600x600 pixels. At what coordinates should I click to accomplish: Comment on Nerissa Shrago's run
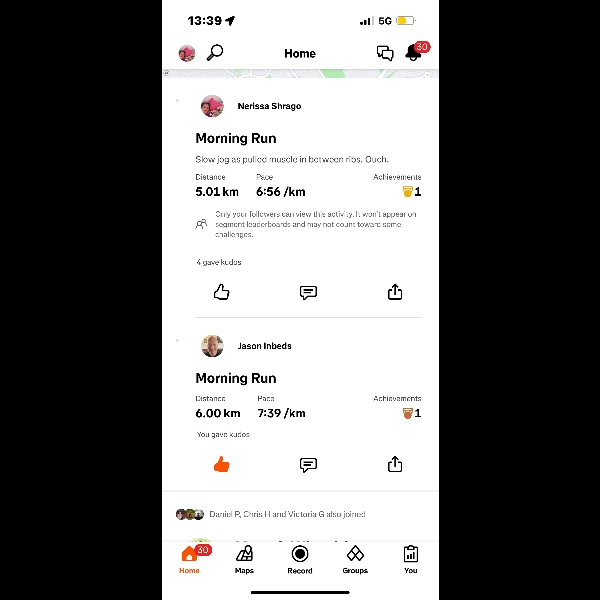[x=308, y=292]
